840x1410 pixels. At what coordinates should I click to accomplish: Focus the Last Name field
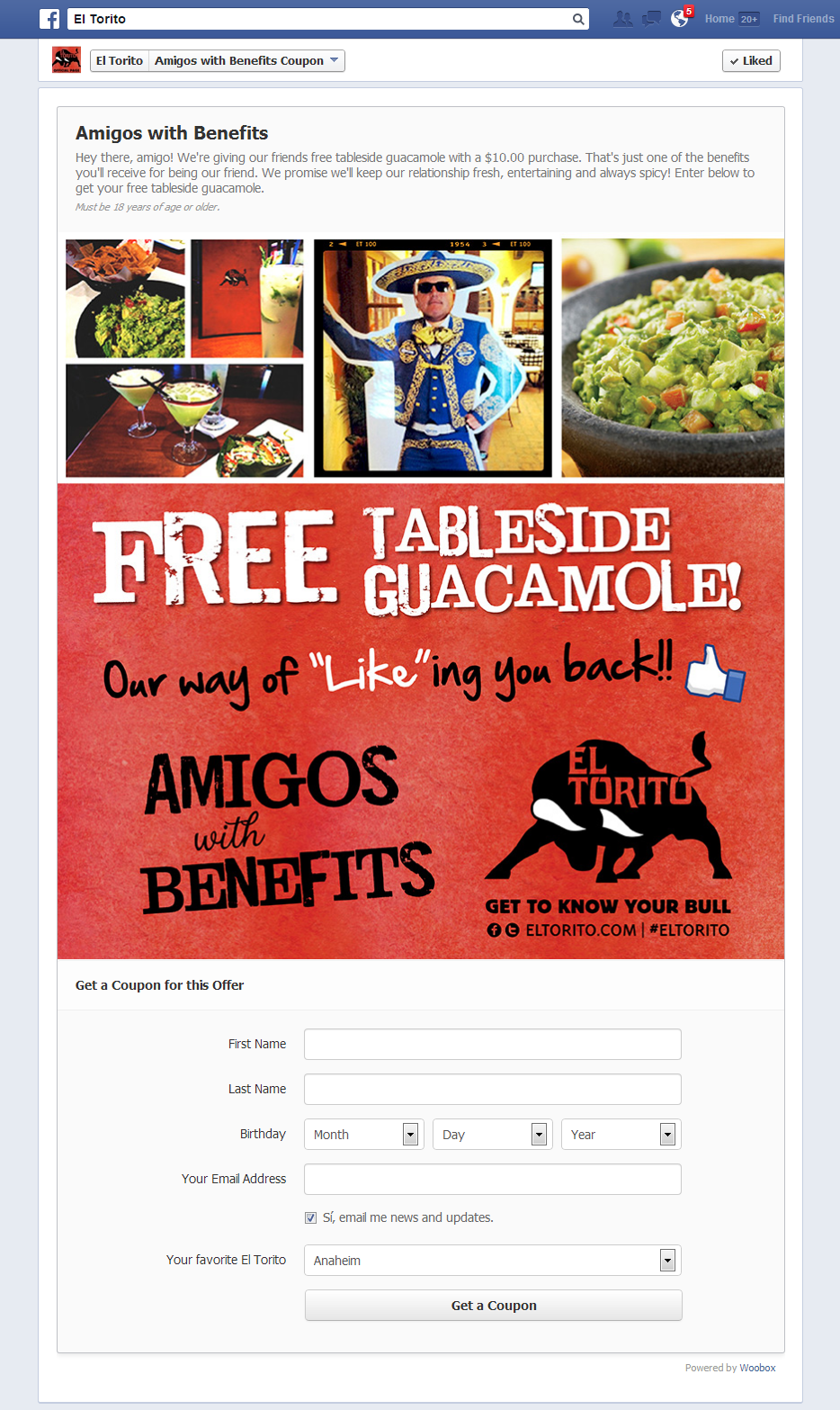(x=492, y=1090)
